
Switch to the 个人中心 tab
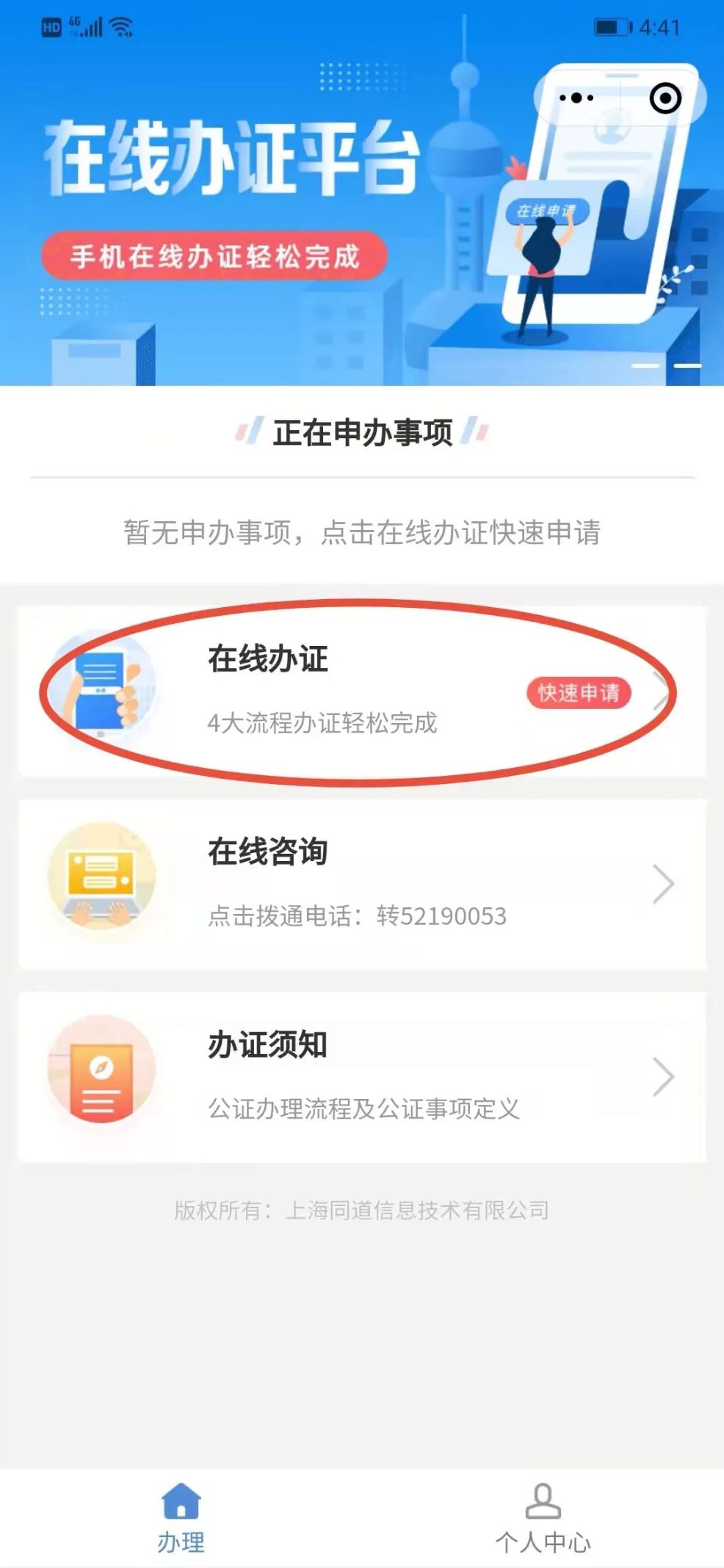click(x=543, y=1517)
